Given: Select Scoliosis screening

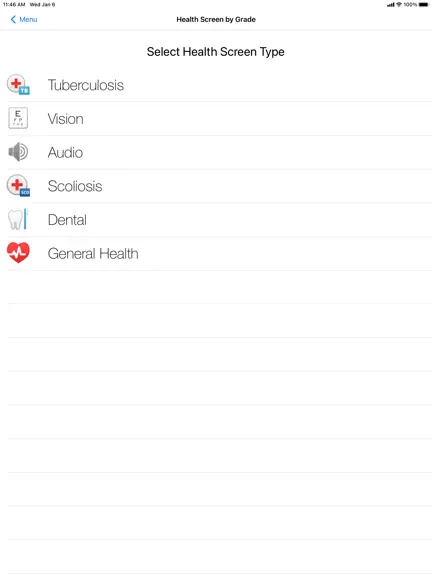Looking at the screenshot, I should pyautogui.click(x=216, y=186).
